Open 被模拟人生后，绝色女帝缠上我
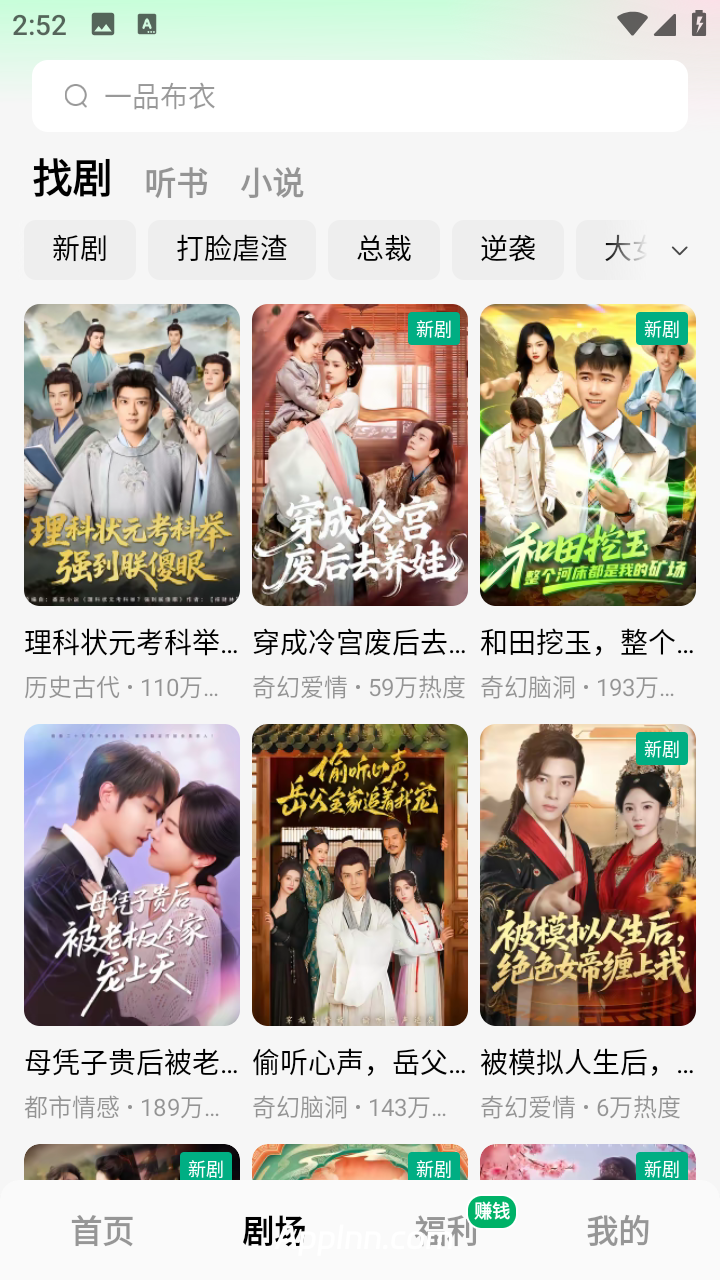720x1280 pixels. [x=588, y=875]
